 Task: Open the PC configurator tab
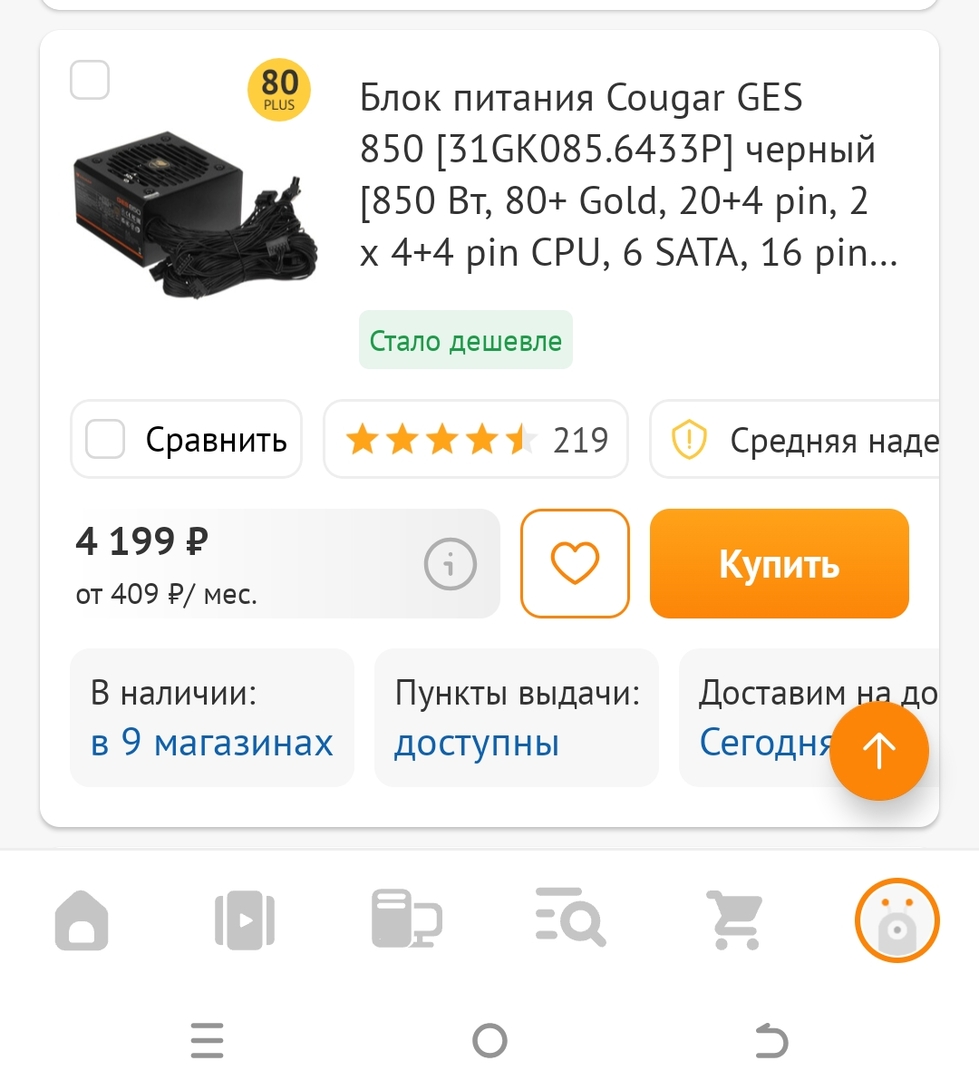(406, 920)
